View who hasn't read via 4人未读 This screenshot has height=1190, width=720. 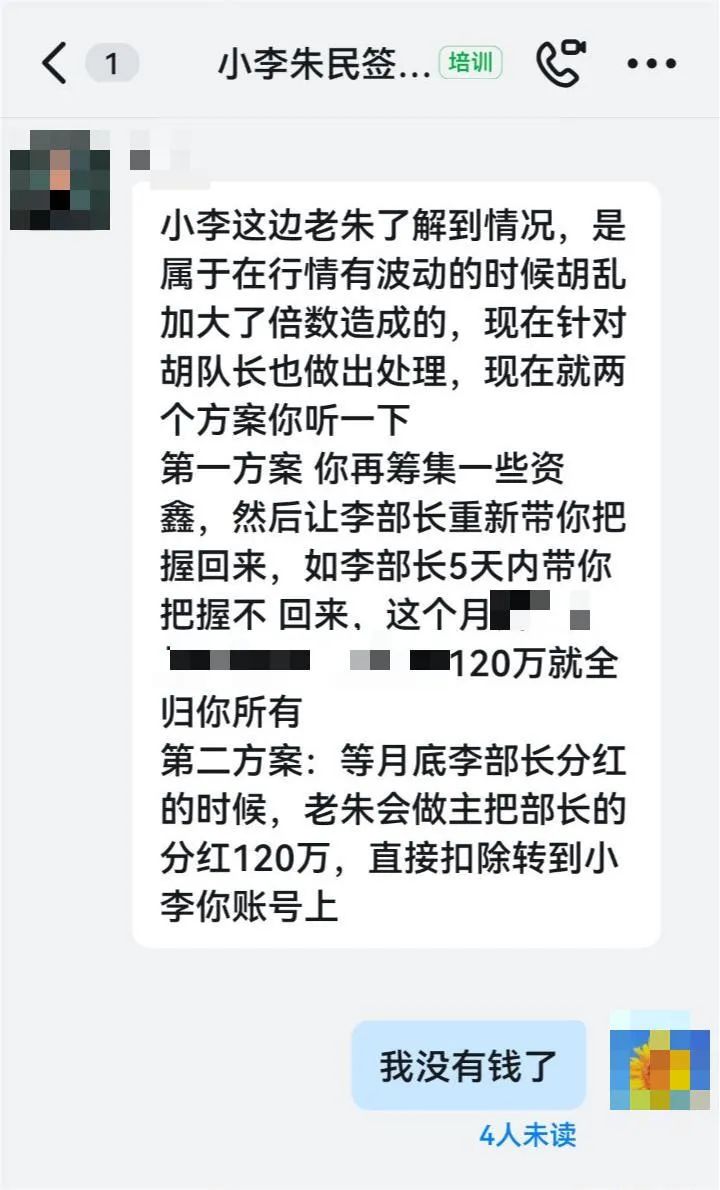tap(527, 1135)
